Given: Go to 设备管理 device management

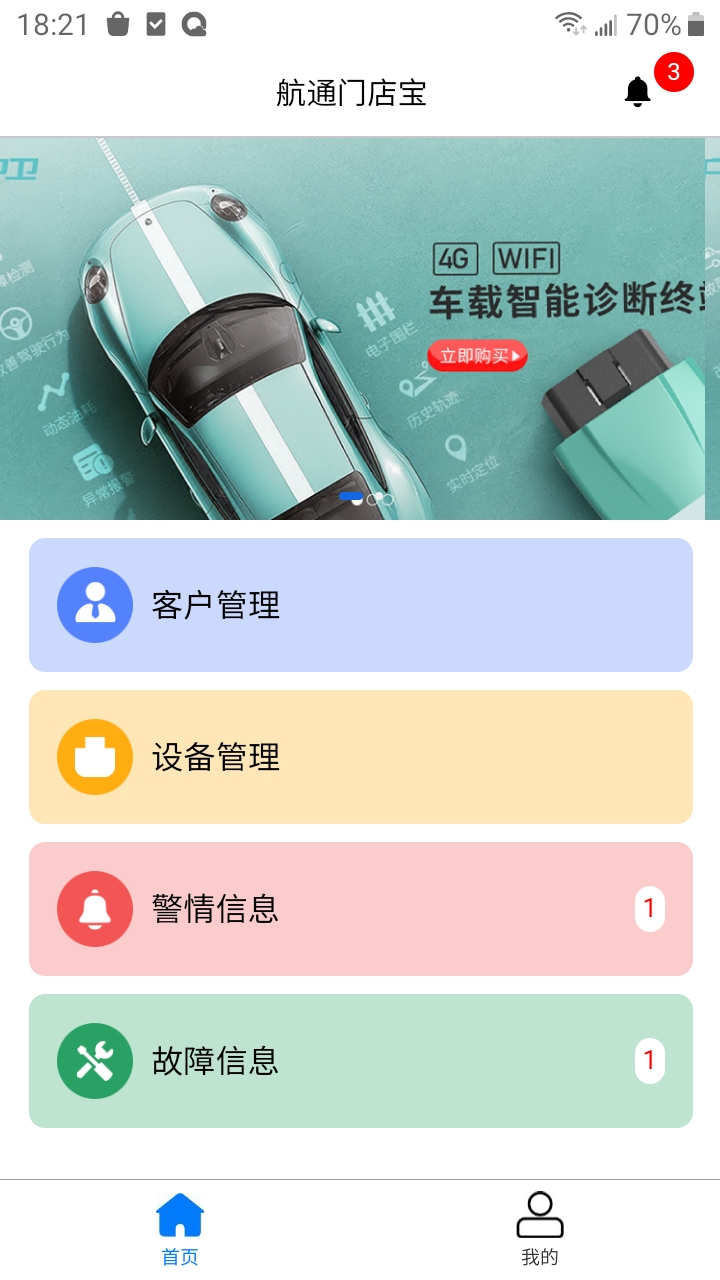Looking at the screenshot, I should 360,757.
